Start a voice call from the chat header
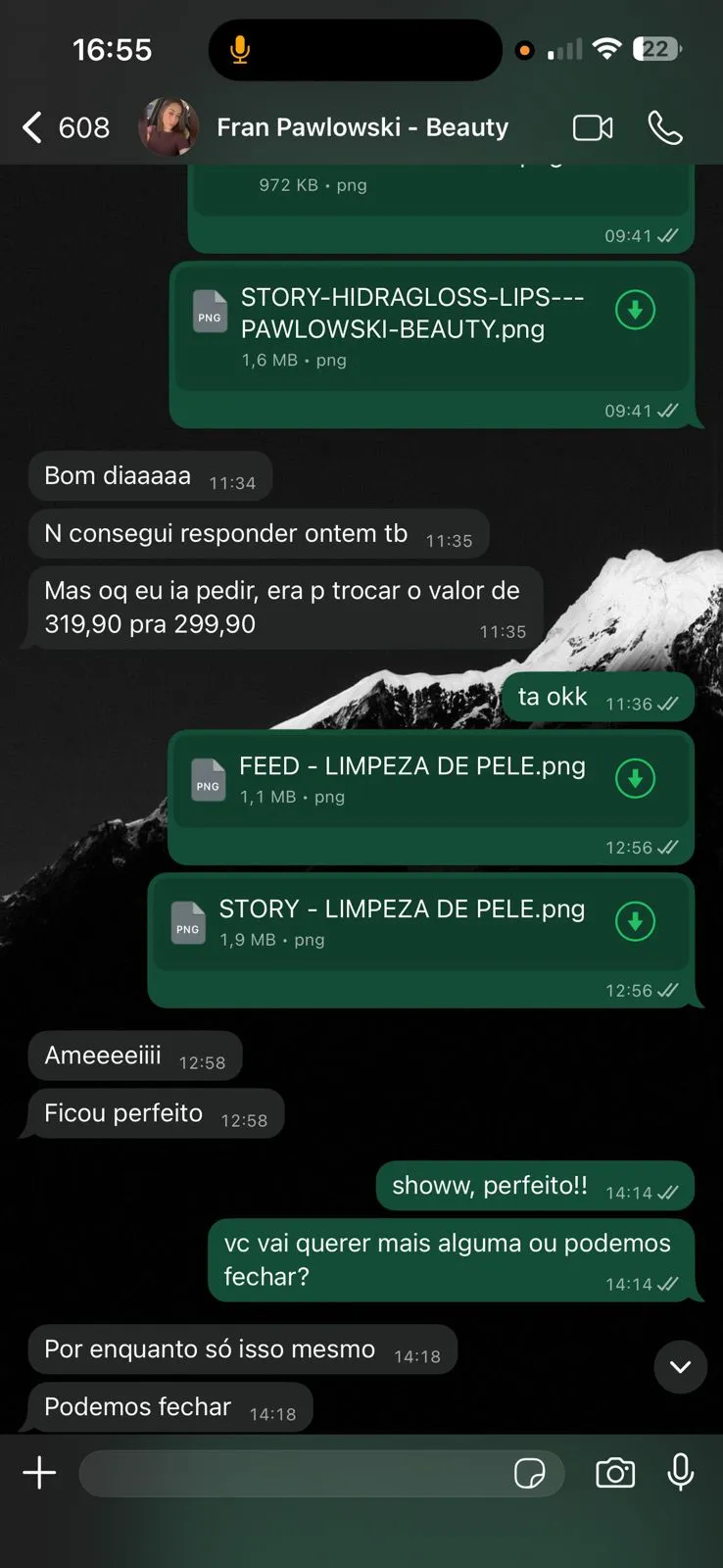Image resolution: width=723 pixels, height=1568 pixels. pyautogui.click(x=665, y=126)
